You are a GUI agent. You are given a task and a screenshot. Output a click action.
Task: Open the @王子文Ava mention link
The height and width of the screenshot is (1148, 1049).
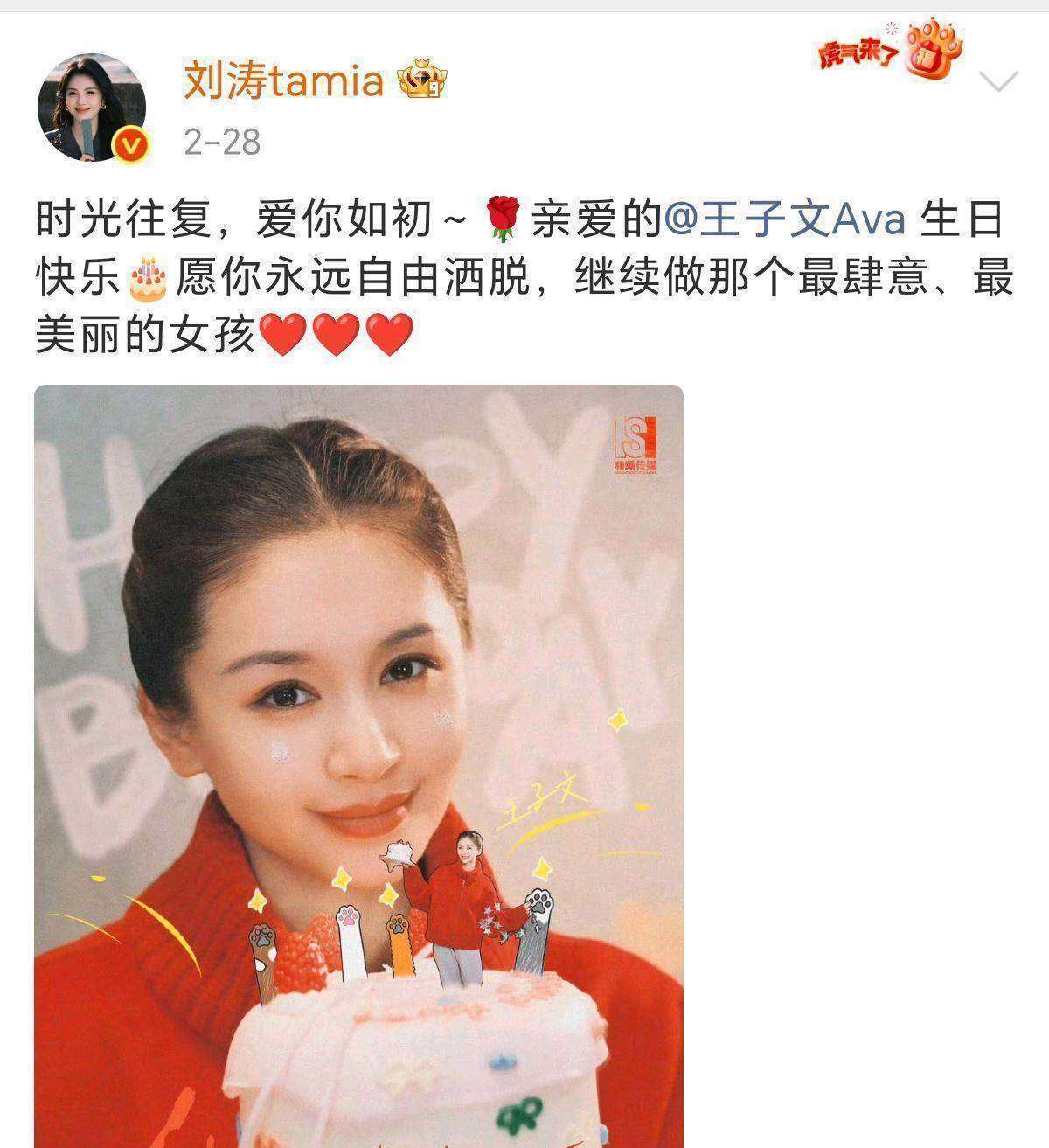tap(784, 219)
